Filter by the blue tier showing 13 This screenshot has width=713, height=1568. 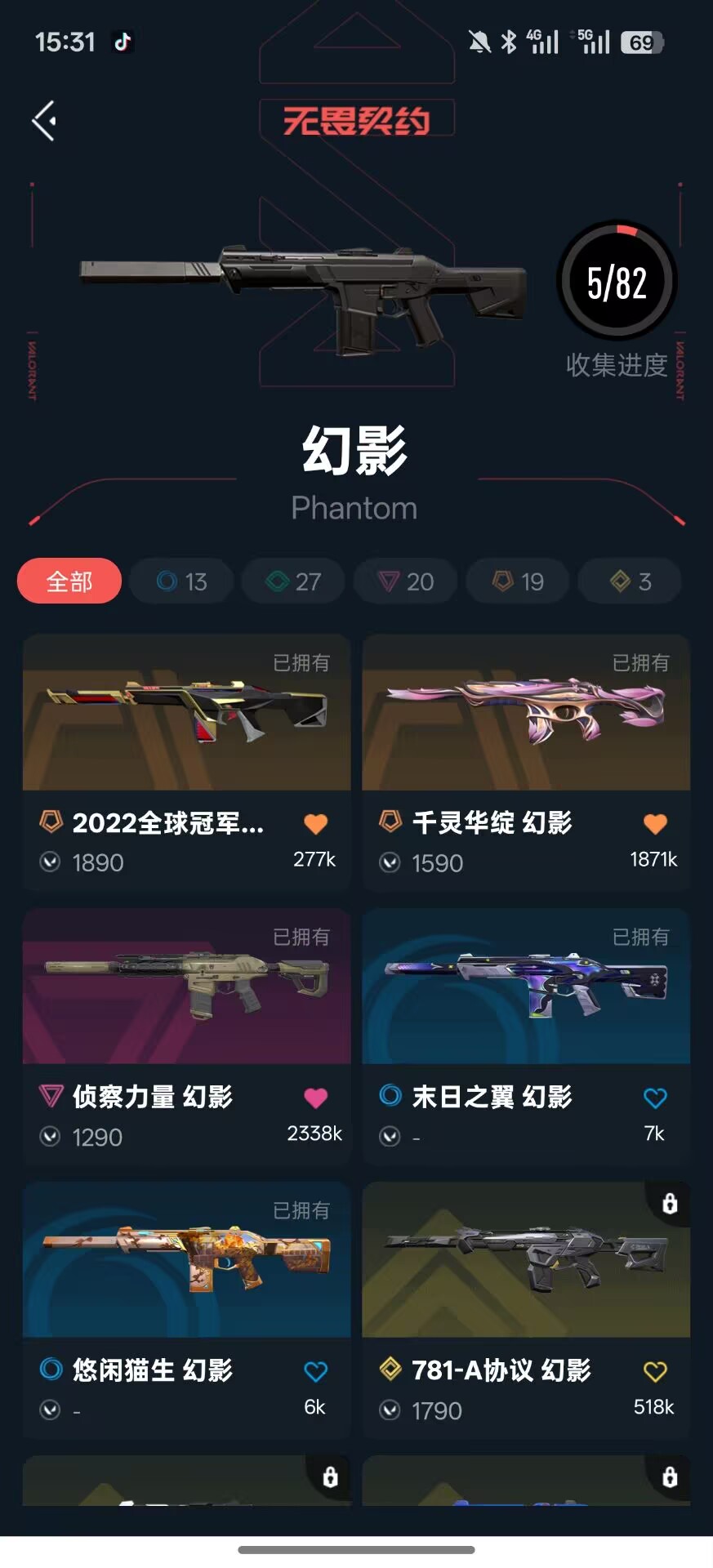click(x=181, y=581)
